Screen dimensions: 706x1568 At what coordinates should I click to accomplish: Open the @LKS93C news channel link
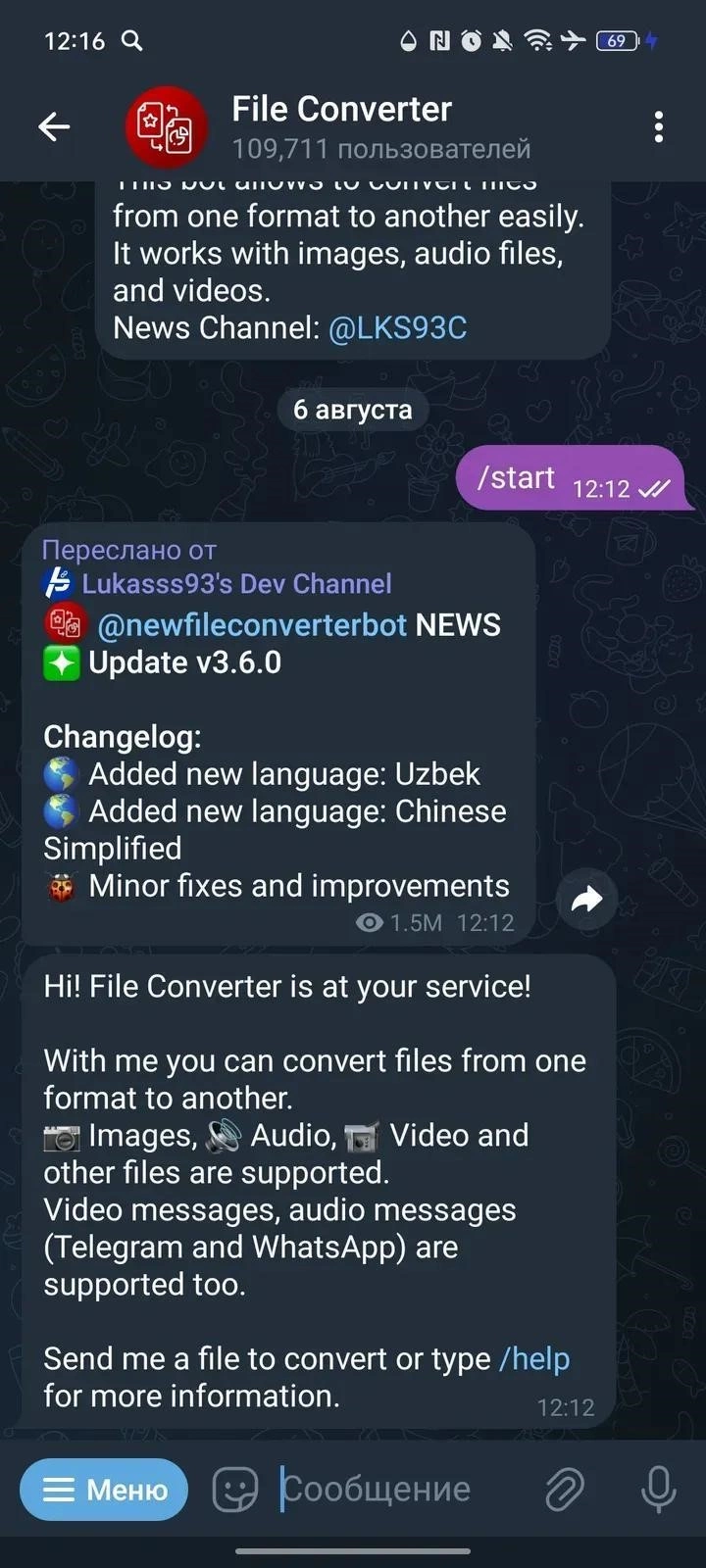click(x=397, y=327)
